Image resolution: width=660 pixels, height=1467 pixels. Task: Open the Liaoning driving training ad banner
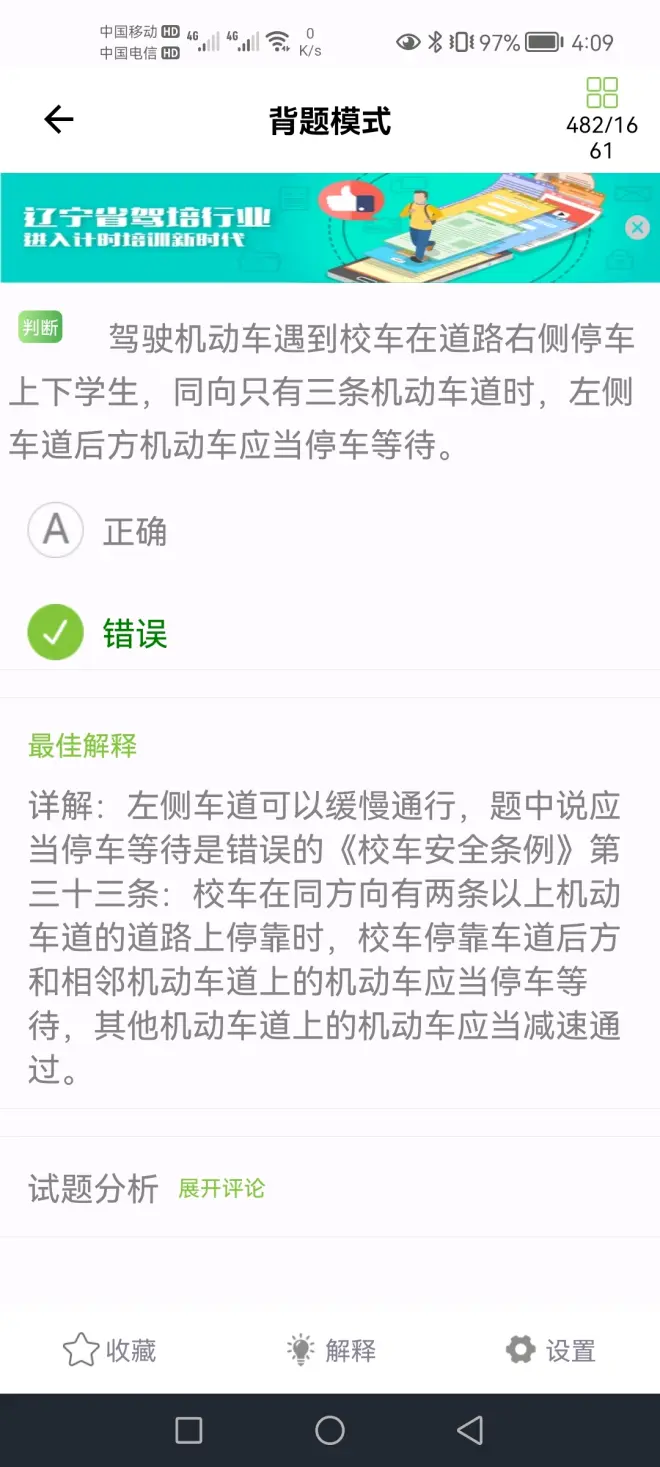point(320,228)
